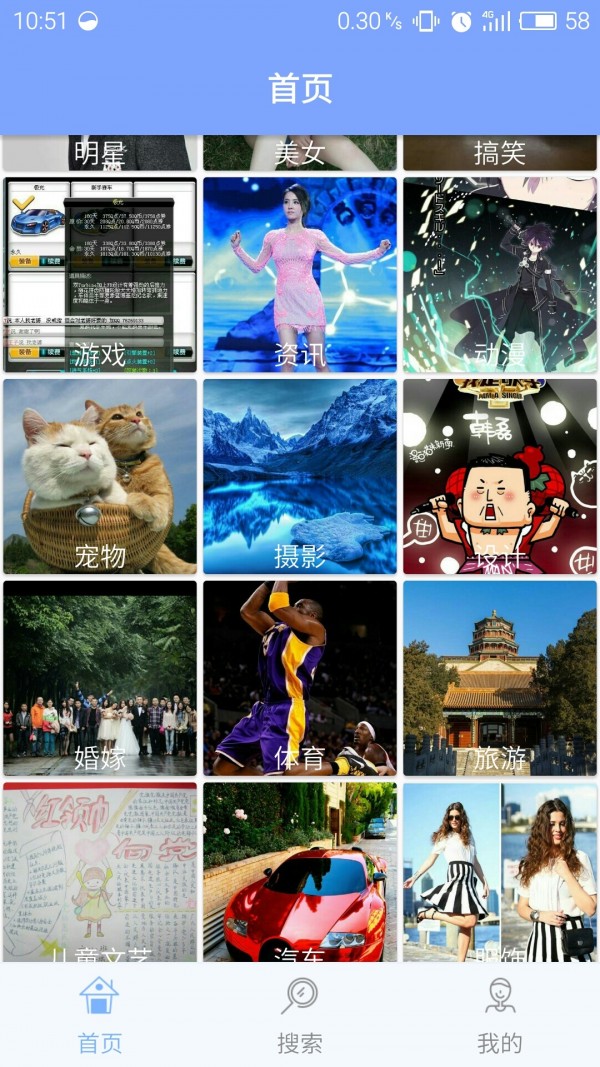
Task: Browse the 婚嫁 category
Action: click(x=100, y=678)
